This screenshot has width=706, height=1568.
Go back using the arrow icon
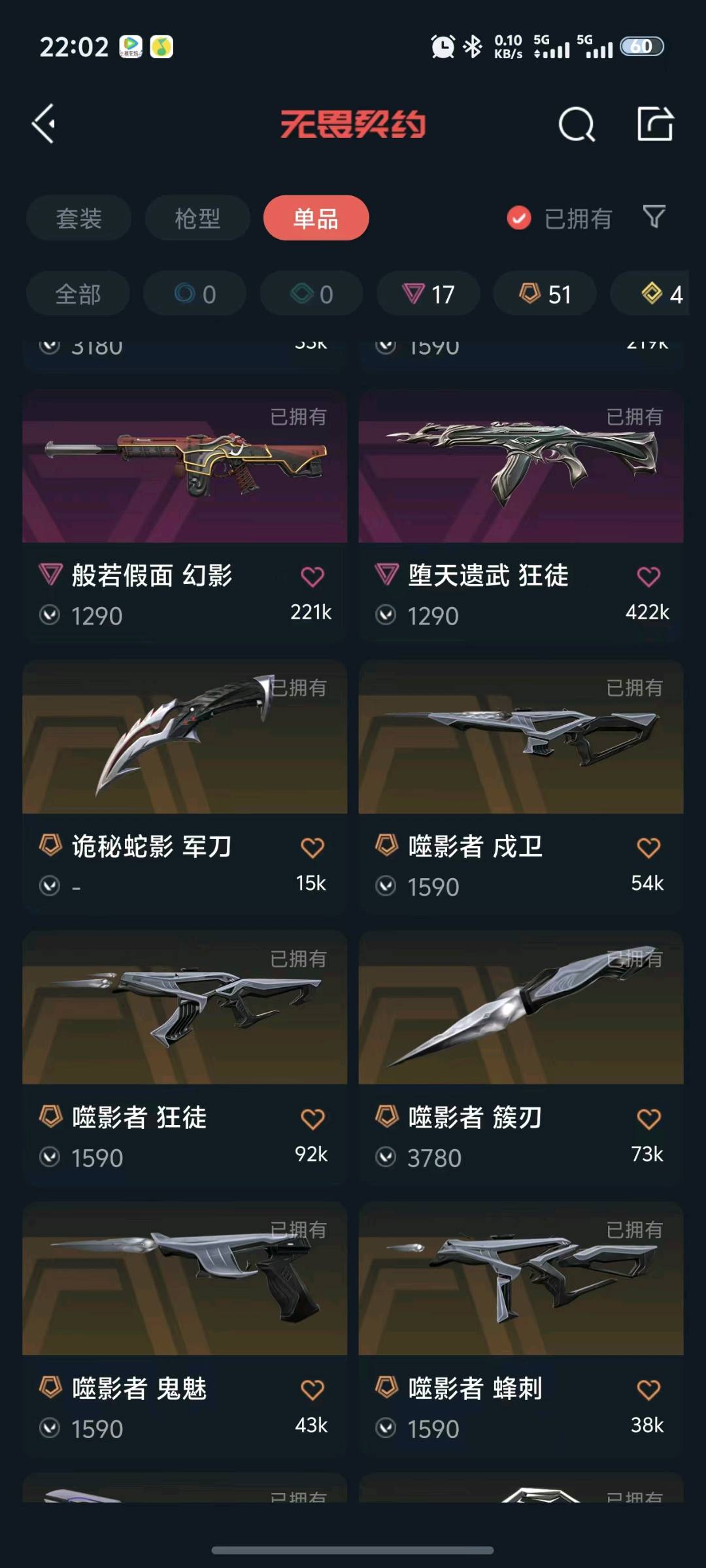click(44, 123)
